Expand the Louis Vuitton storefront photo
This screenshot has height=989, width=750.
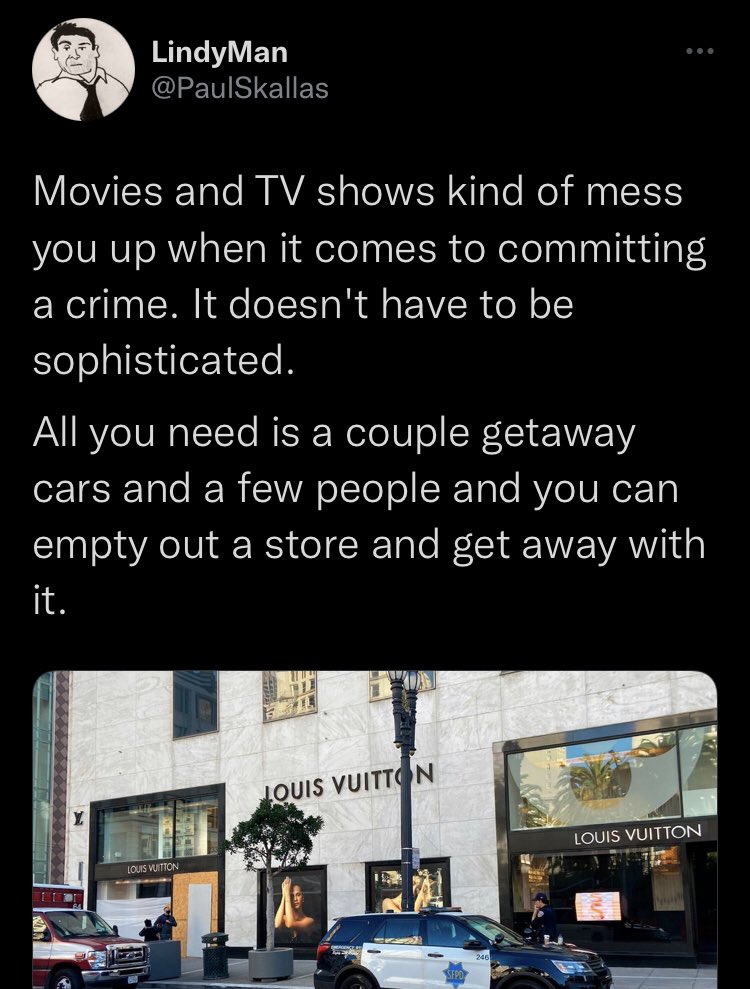pyautogui.click(x=375, y=830)
